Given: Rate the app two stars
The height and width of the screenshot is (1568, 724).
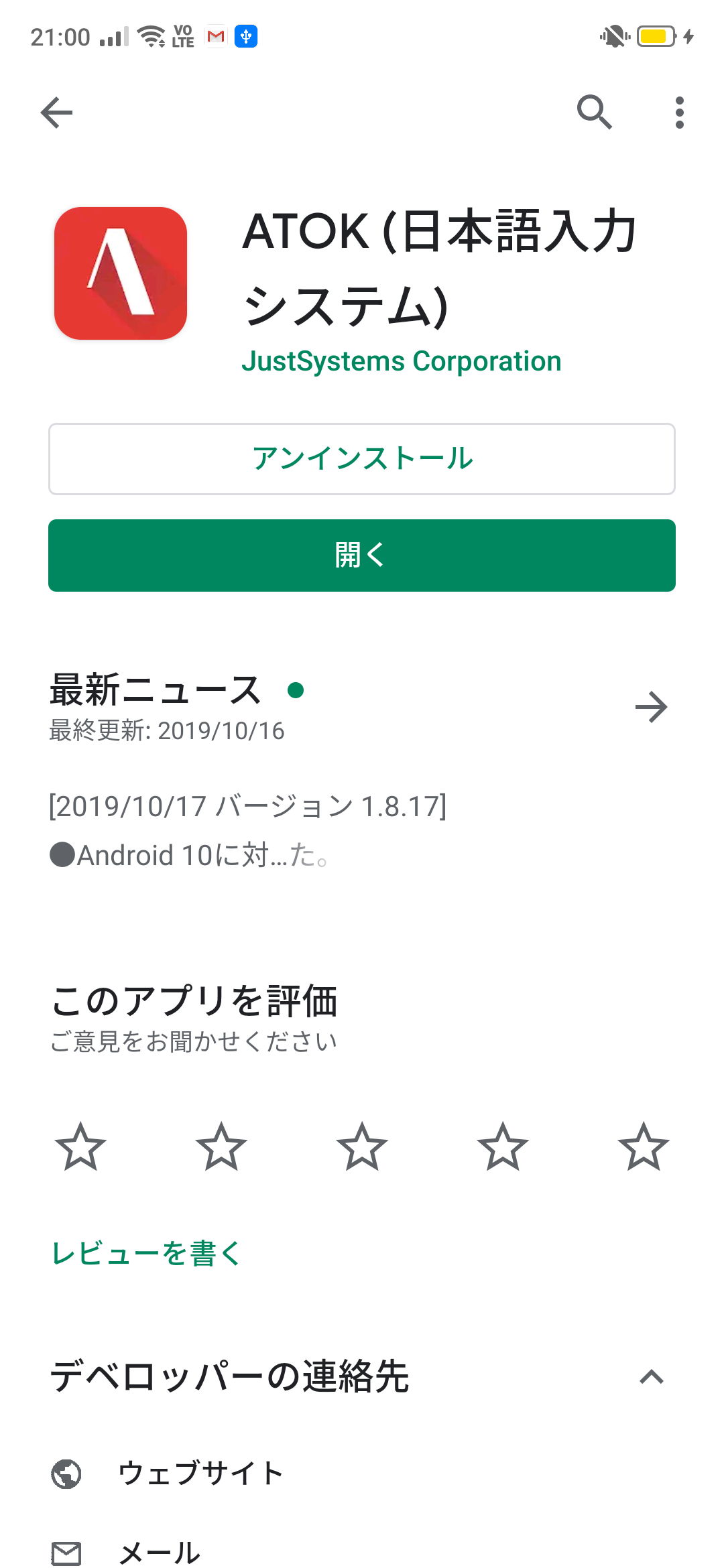Looking at the screenshot, I should [221, 1147].
